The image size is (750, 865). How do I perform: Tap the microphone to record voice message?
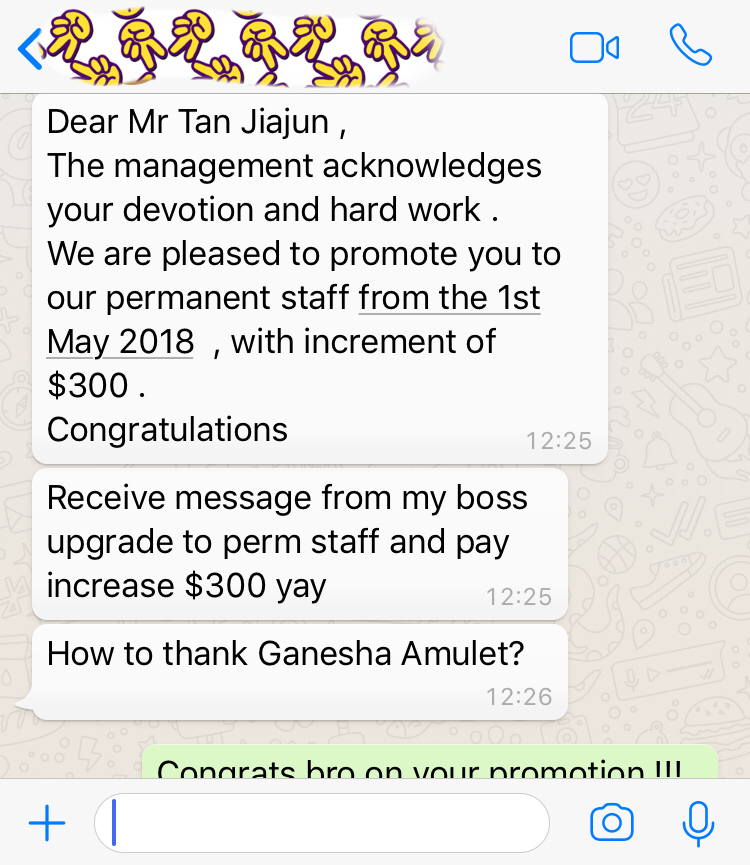697,823
